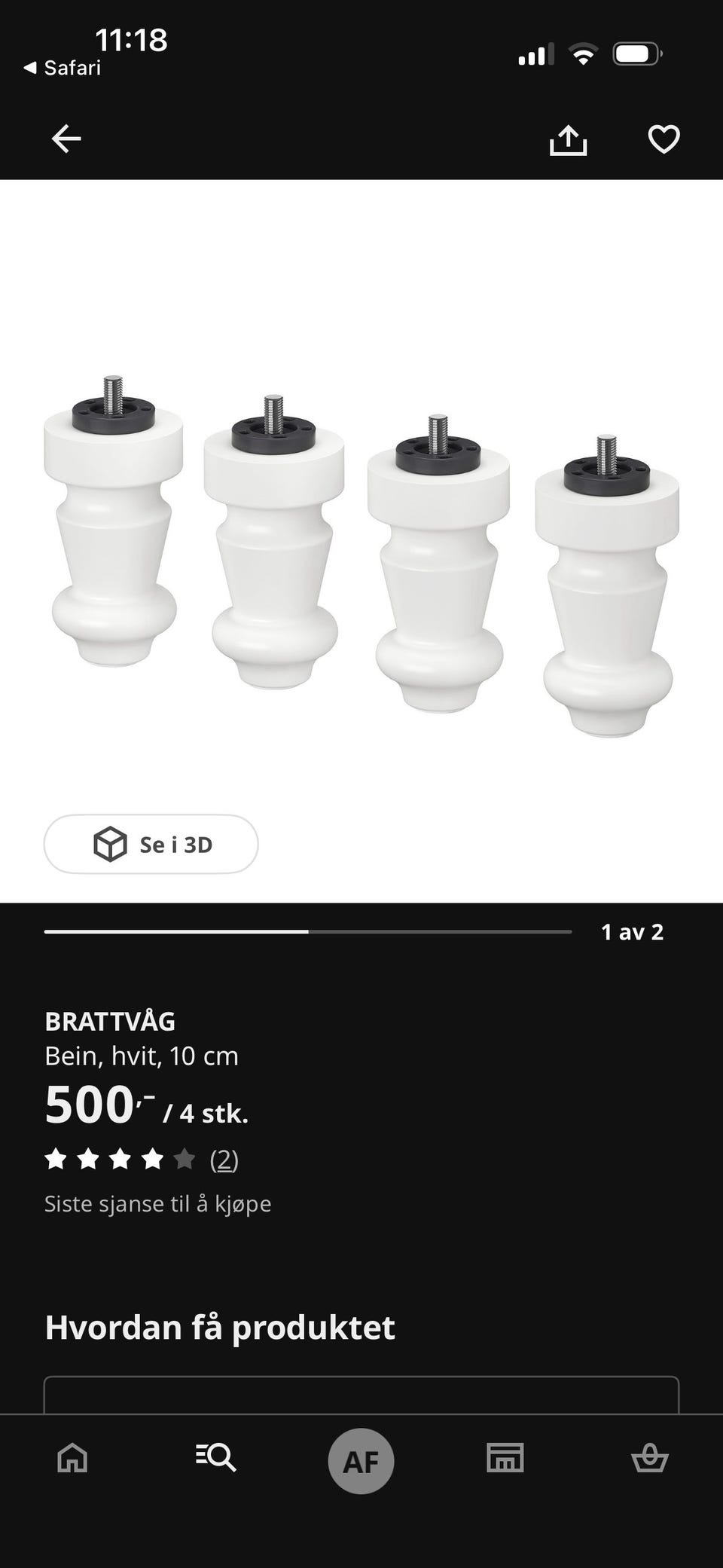The image size is (723, 1568).
Task: Go back with the arrow icon
Action: click(x=66, y=139)
